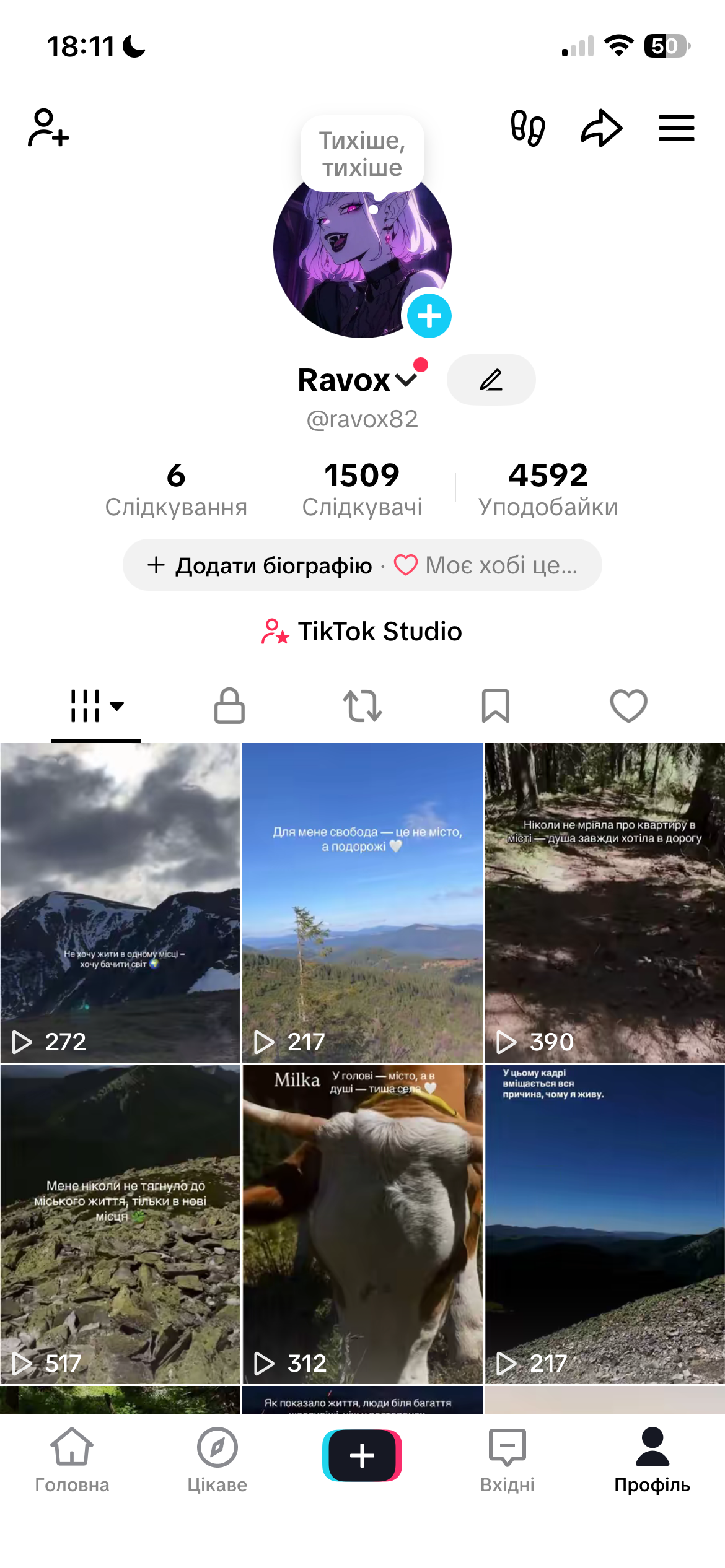Screen dimensions: 725x1568
Task: Open the hamburger menu
Action: 676,128
